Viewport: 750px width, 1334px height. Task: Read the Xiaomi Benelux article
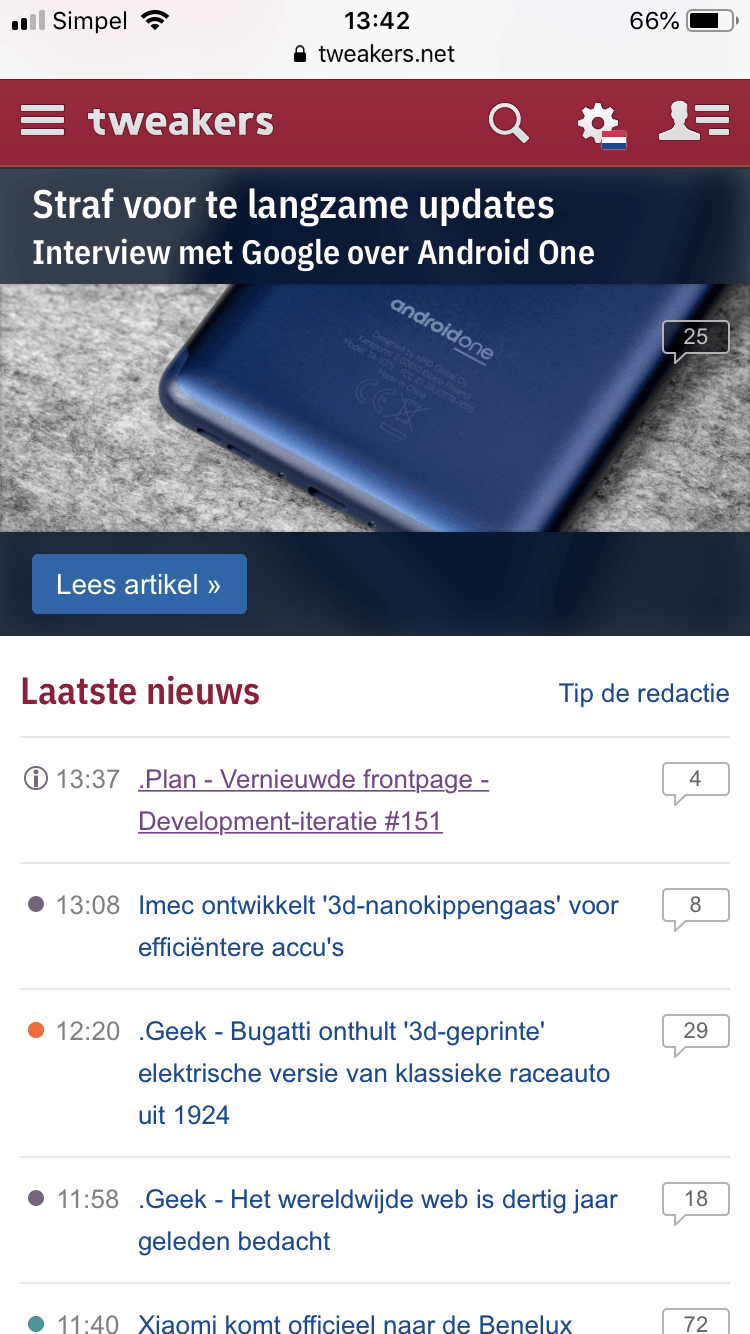tap(355, 1324)
